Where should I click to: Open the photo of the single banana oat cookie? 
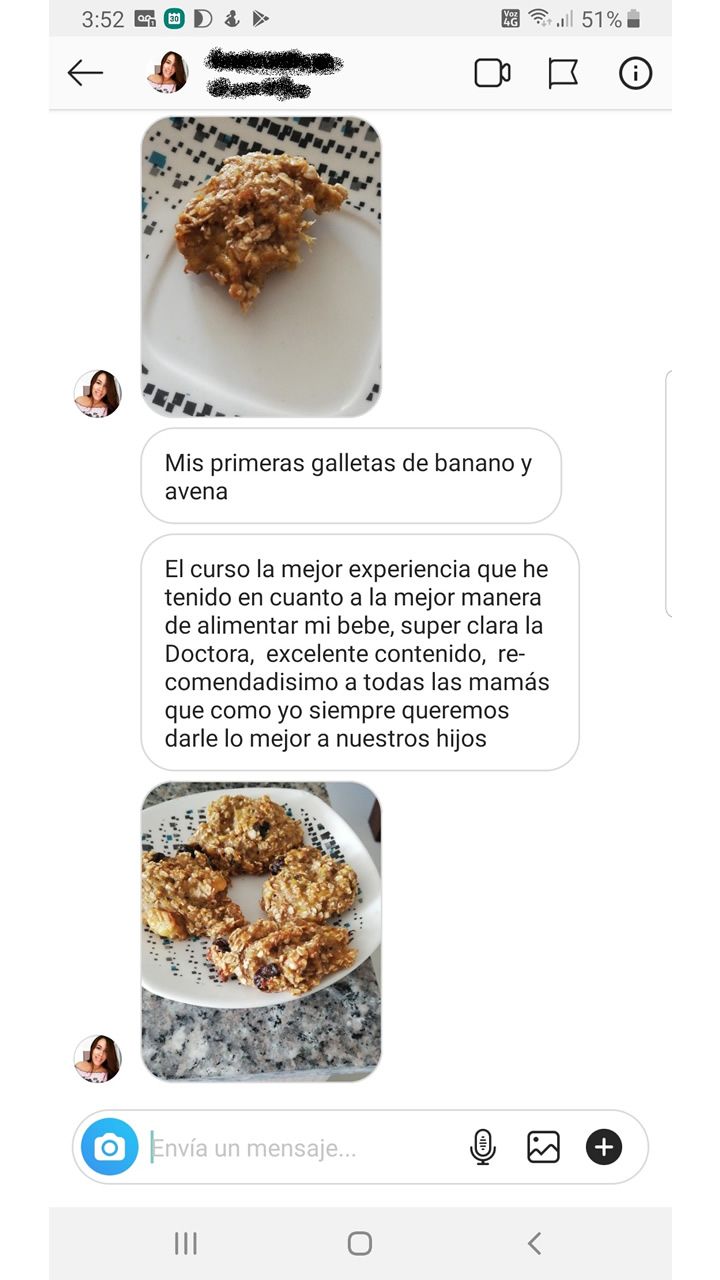click(261, 265)
